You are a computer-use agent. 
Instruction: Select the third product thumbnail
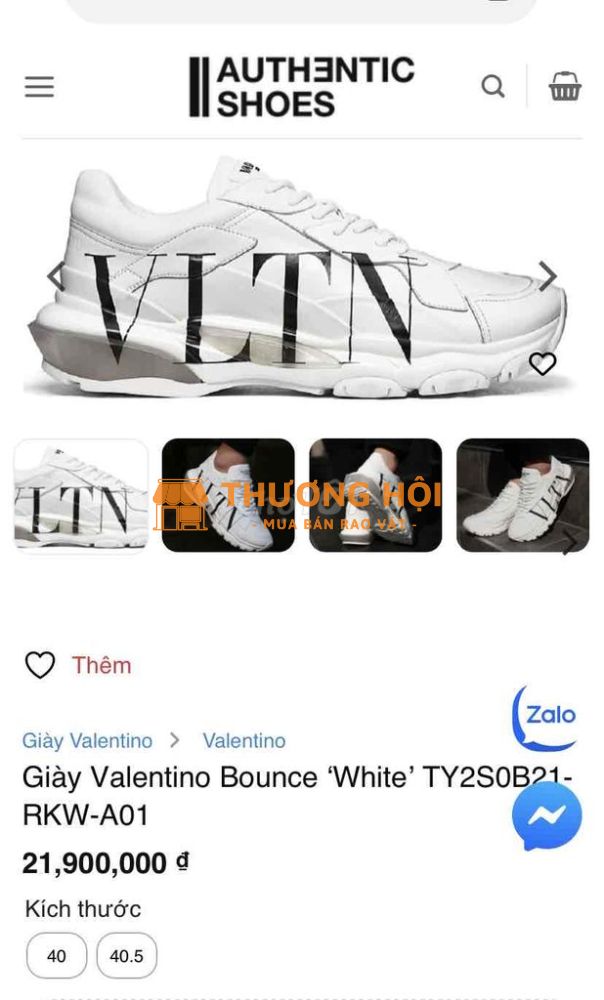coord(375,496)
